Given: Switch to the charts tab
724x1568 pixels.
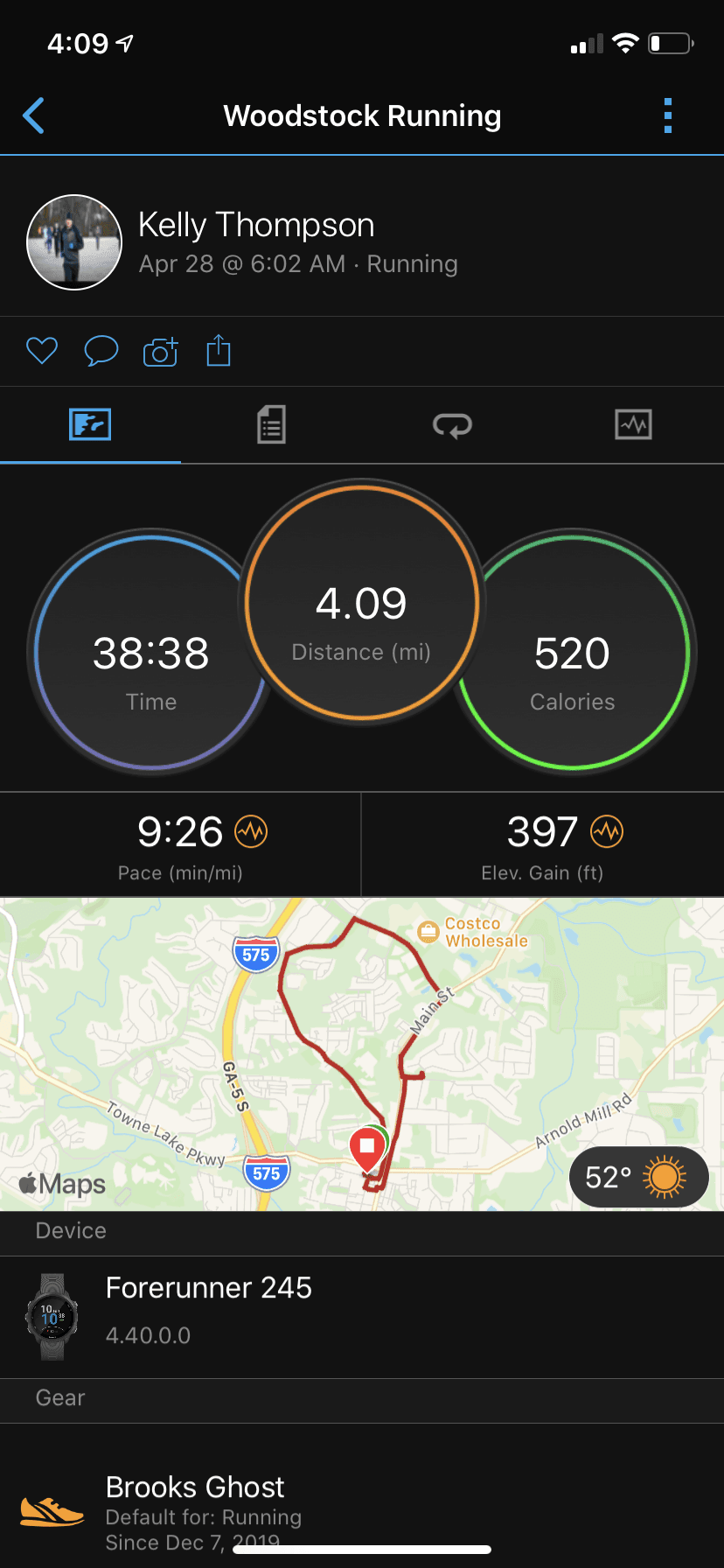Looking at the screenshot, I should tap(633, 425).
